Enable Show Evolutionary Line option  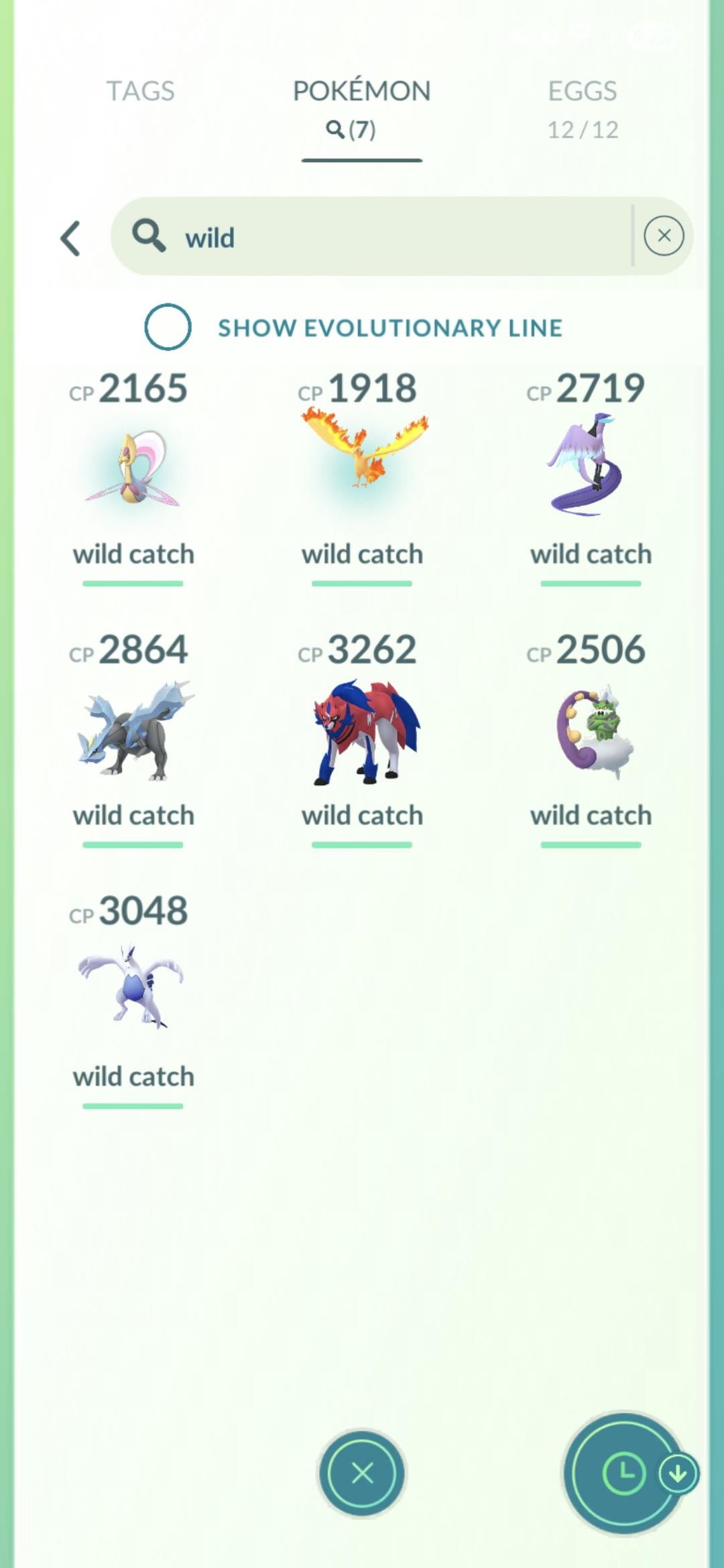pyautogui.click(x=168, y=327)
